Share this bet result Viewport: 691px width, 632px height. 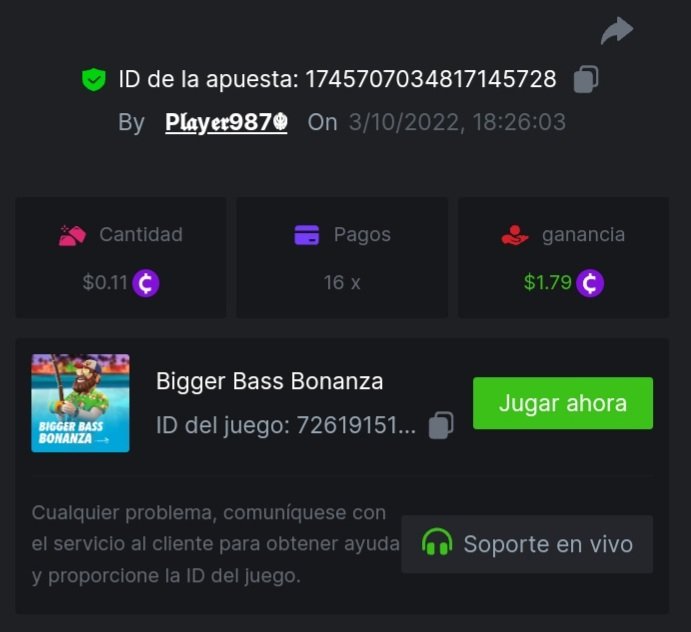616,32
